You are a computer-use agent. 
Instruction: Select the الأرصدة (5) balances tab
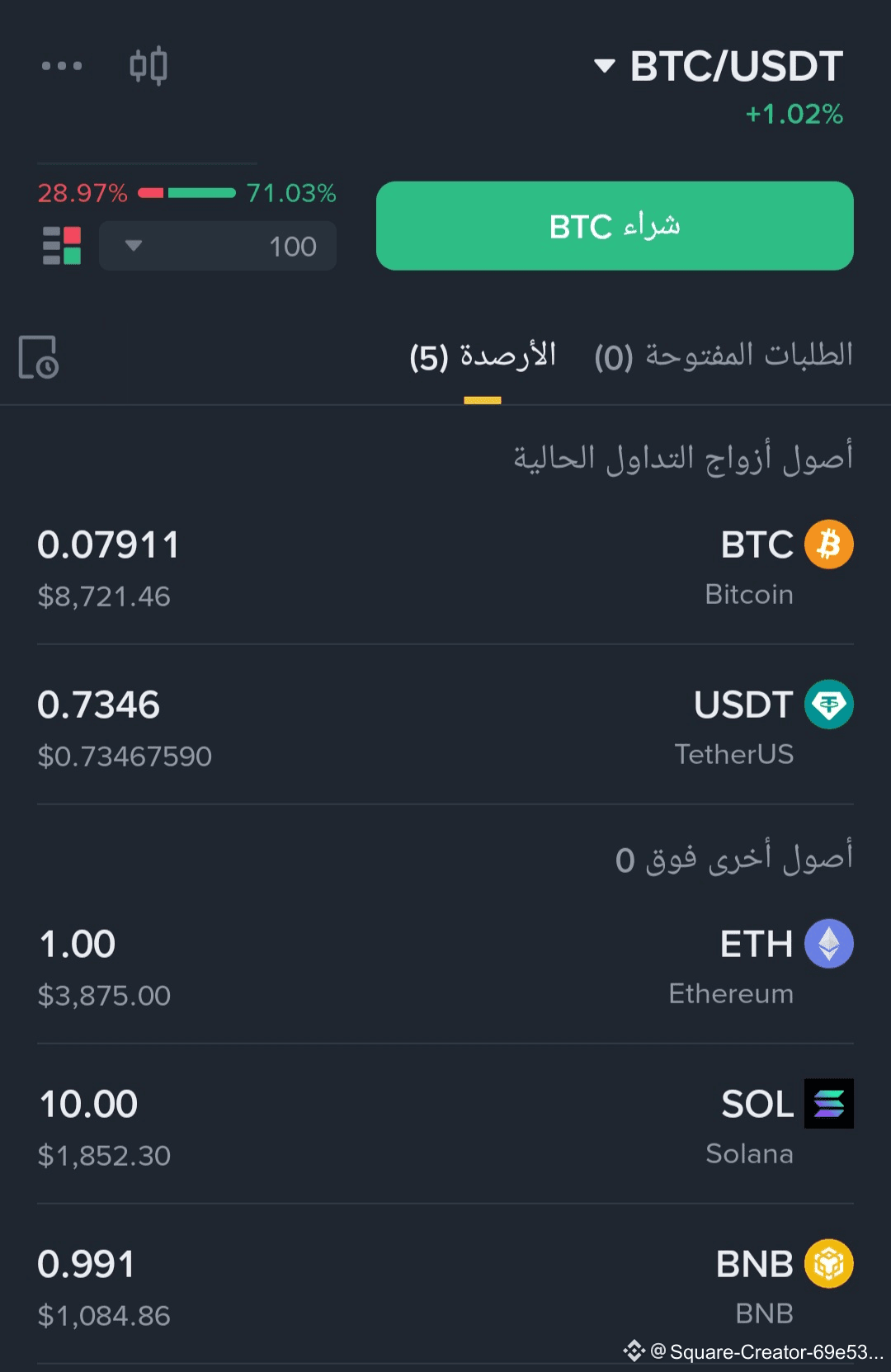click(x=483, y=356)
